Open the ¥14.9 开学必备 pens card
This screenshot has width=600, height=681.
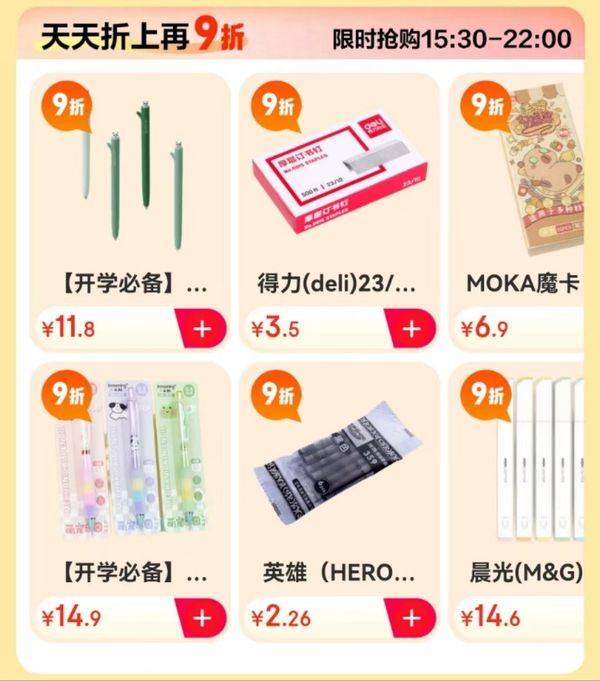[130, 470]
